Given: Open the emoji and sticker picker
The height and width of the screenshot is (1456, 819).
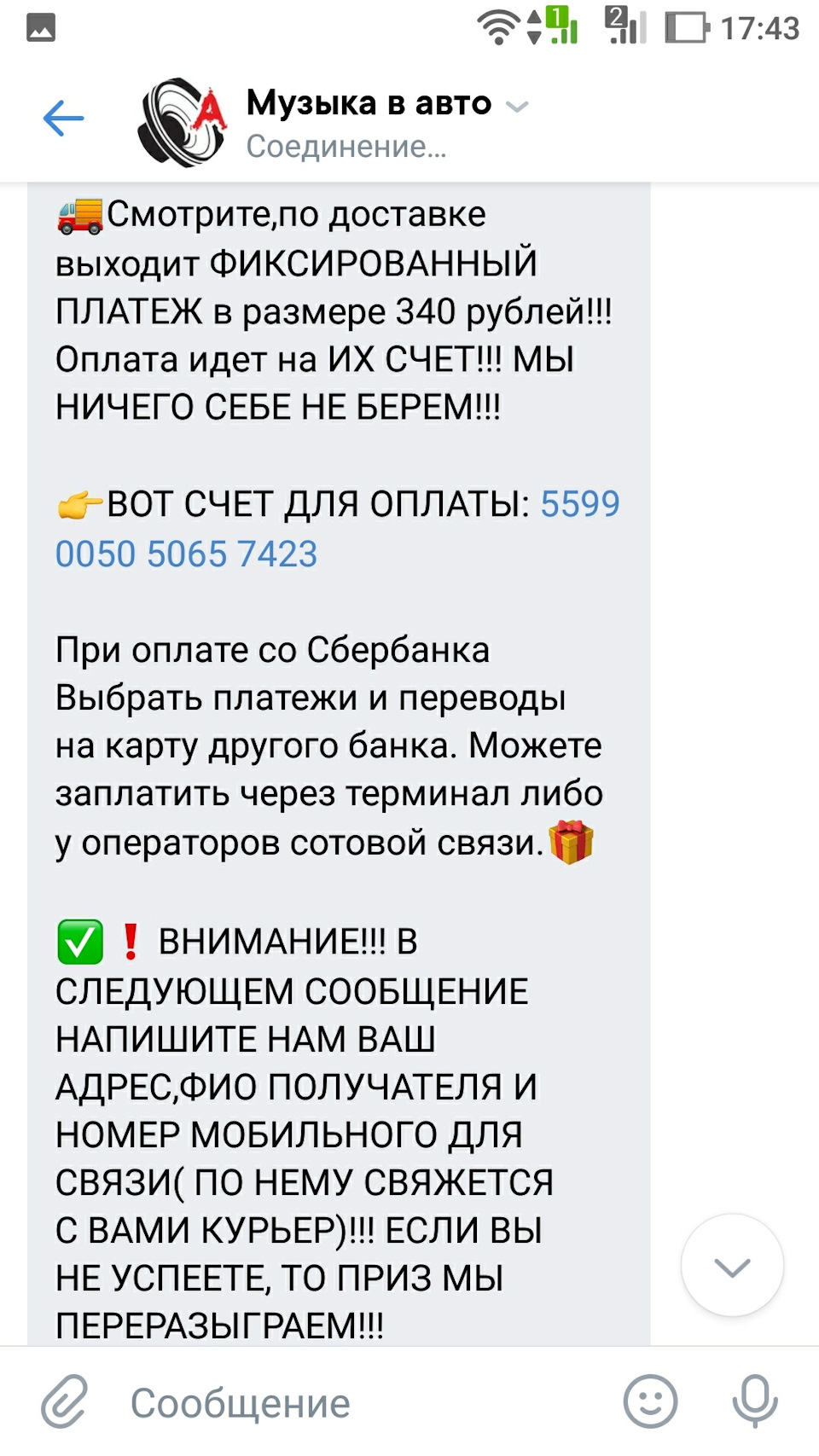Looking at the screenshot, I should coord(650,1401).
